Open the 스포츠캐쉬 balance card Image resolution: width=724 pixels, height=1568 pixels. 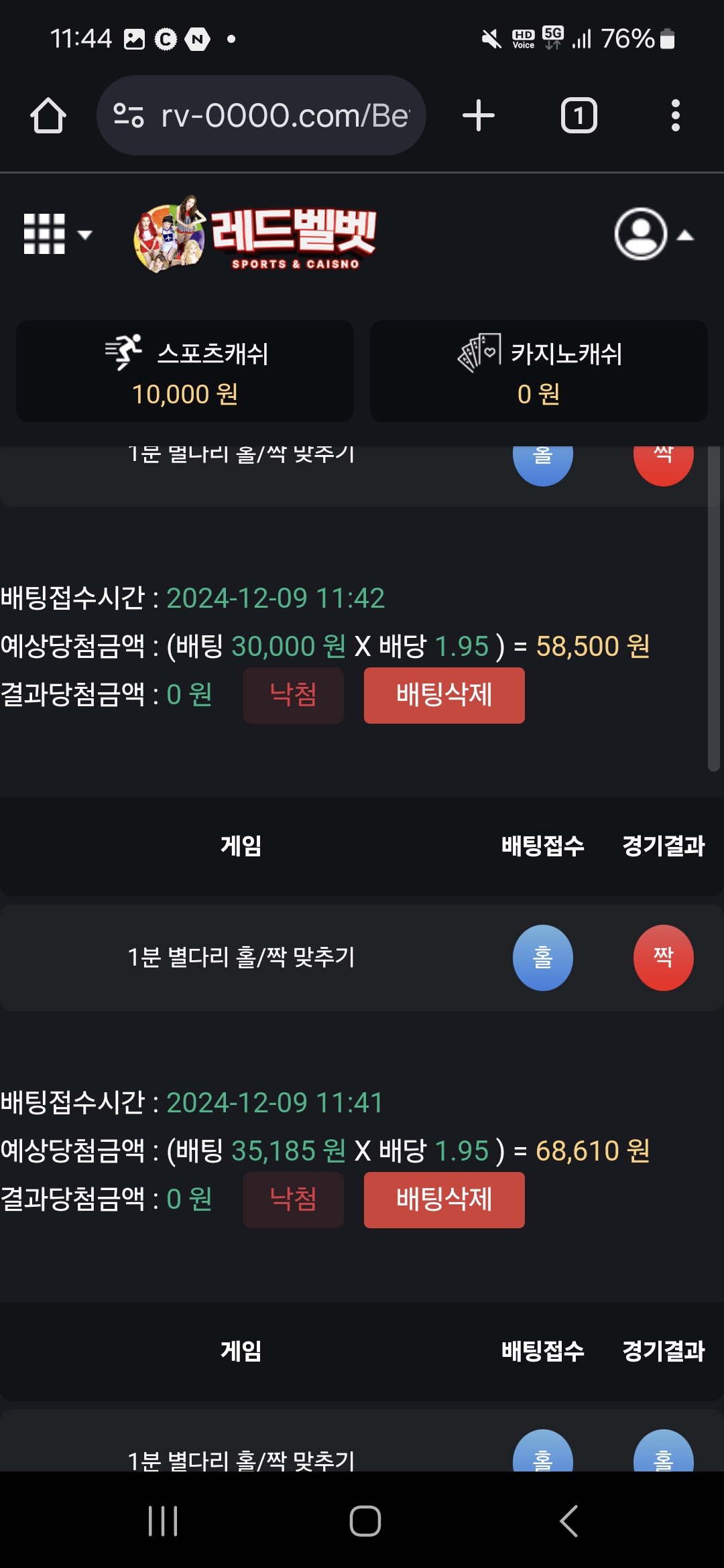185,372
